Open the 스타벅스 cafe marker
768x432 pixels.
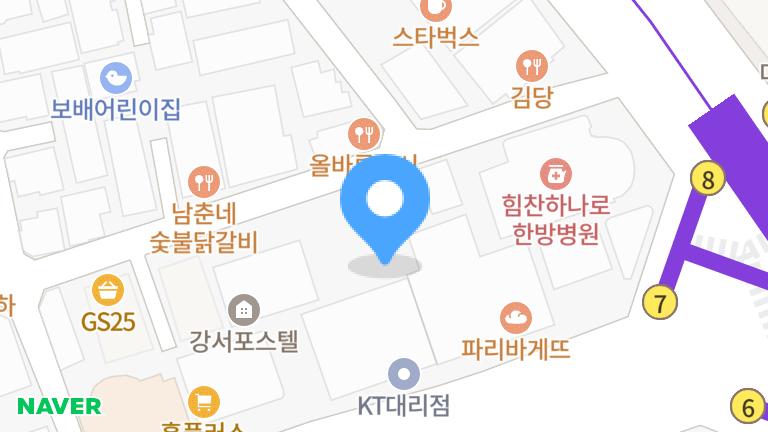434,9
